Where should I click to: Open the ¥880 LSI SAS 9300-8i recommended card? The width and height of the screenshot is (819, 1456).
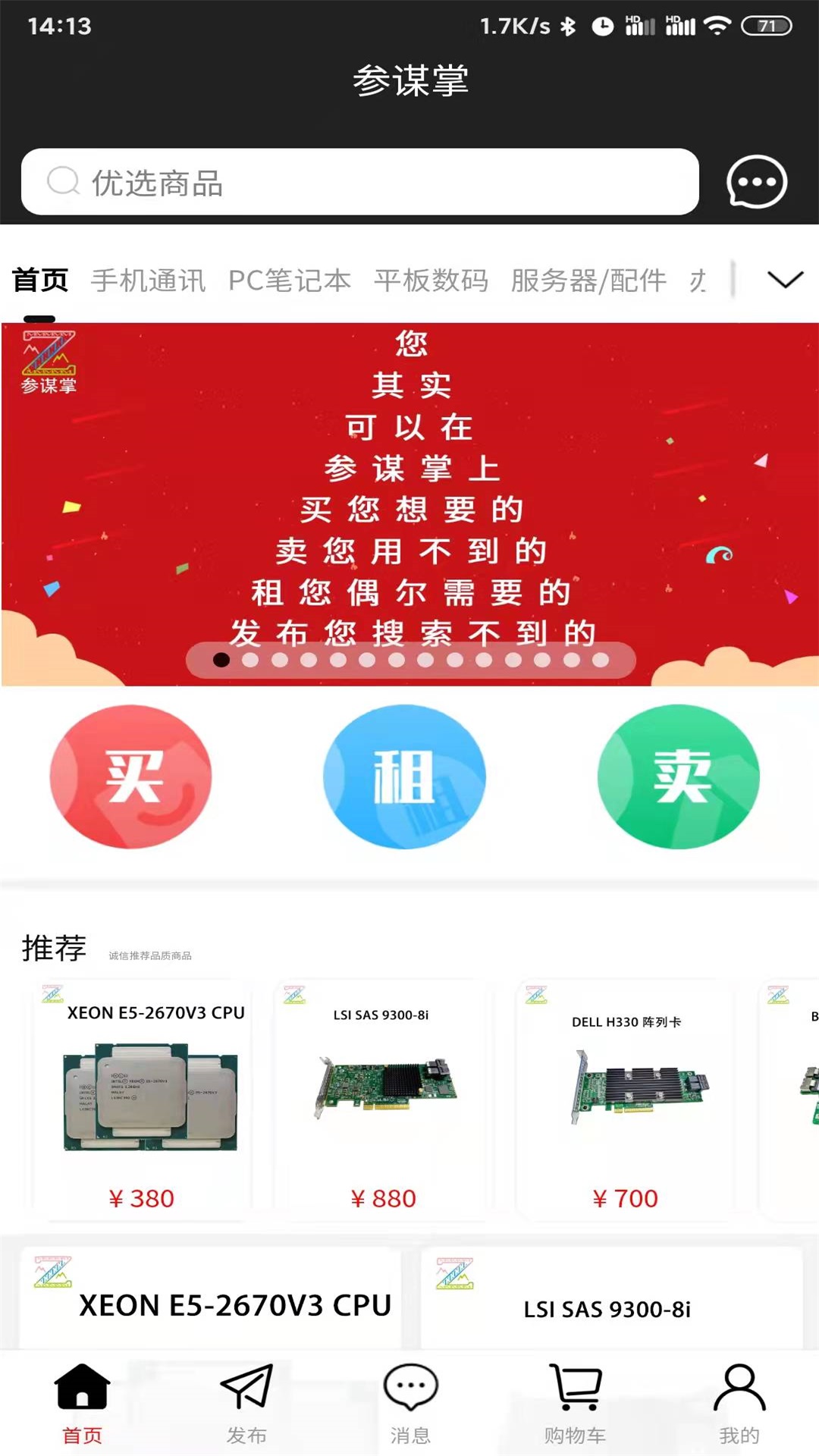384,1100
